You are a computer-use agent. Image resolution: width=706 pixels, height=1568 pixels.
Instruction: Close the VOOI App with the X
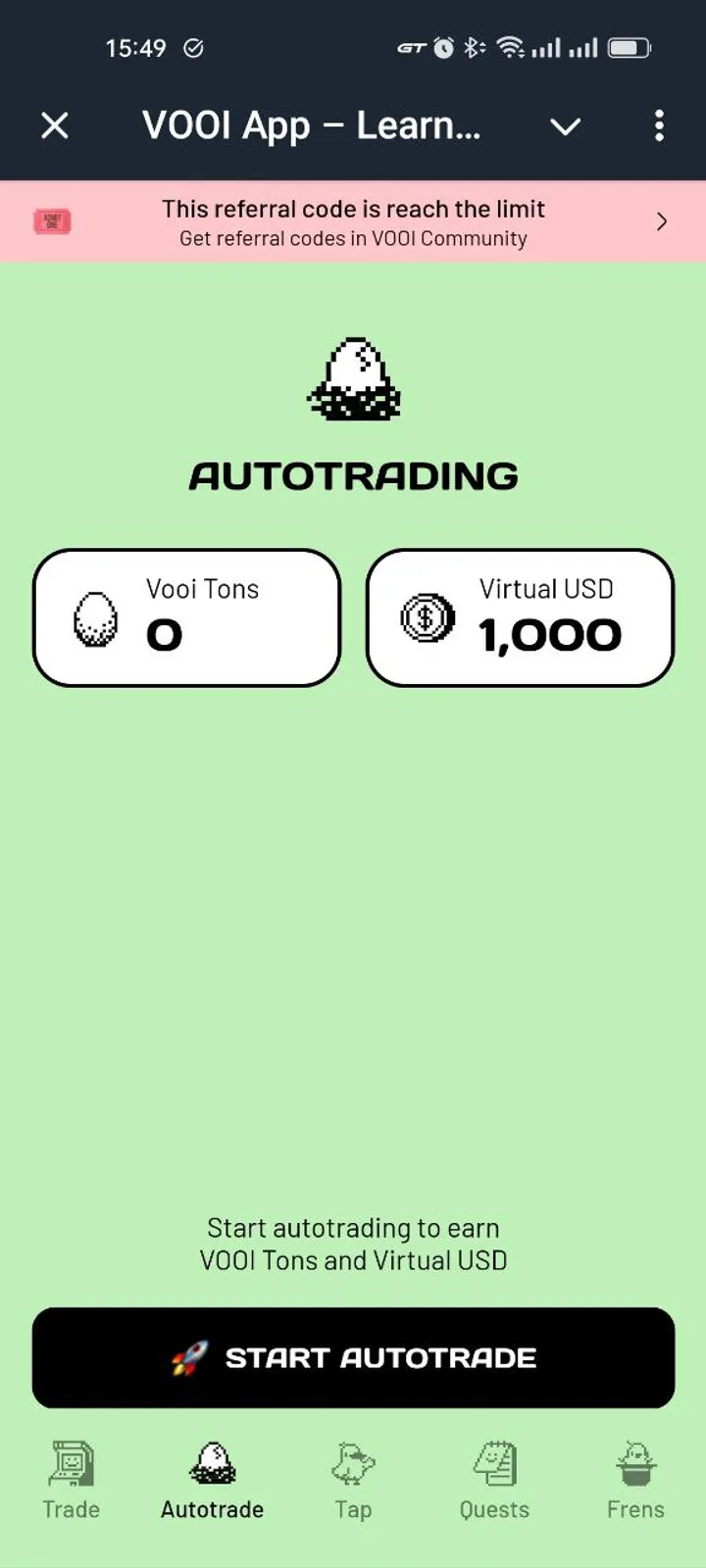coord(55,126)
